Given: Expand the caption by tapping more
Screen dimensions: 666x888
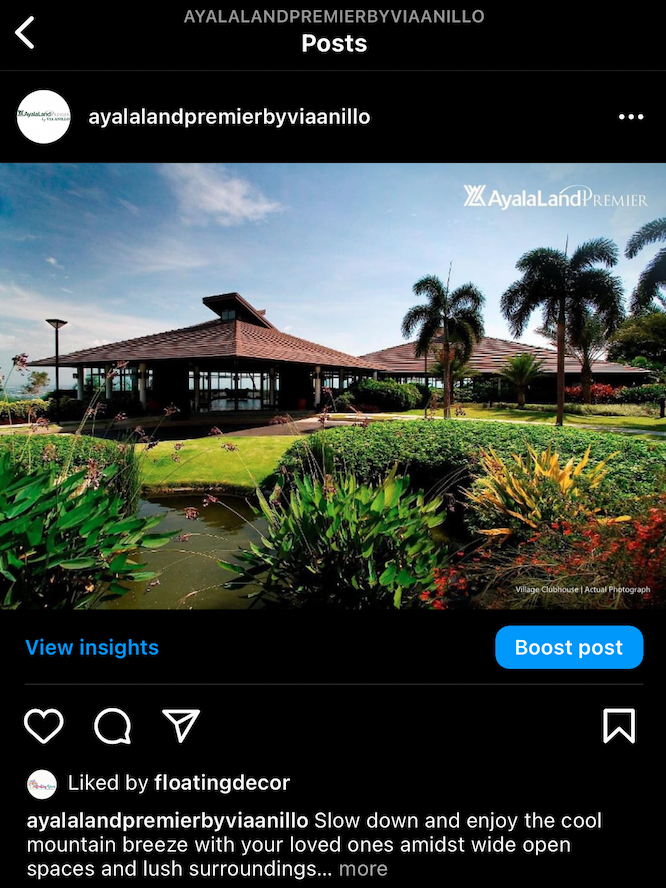Looking at the screenshot, I should click(363, 869).
